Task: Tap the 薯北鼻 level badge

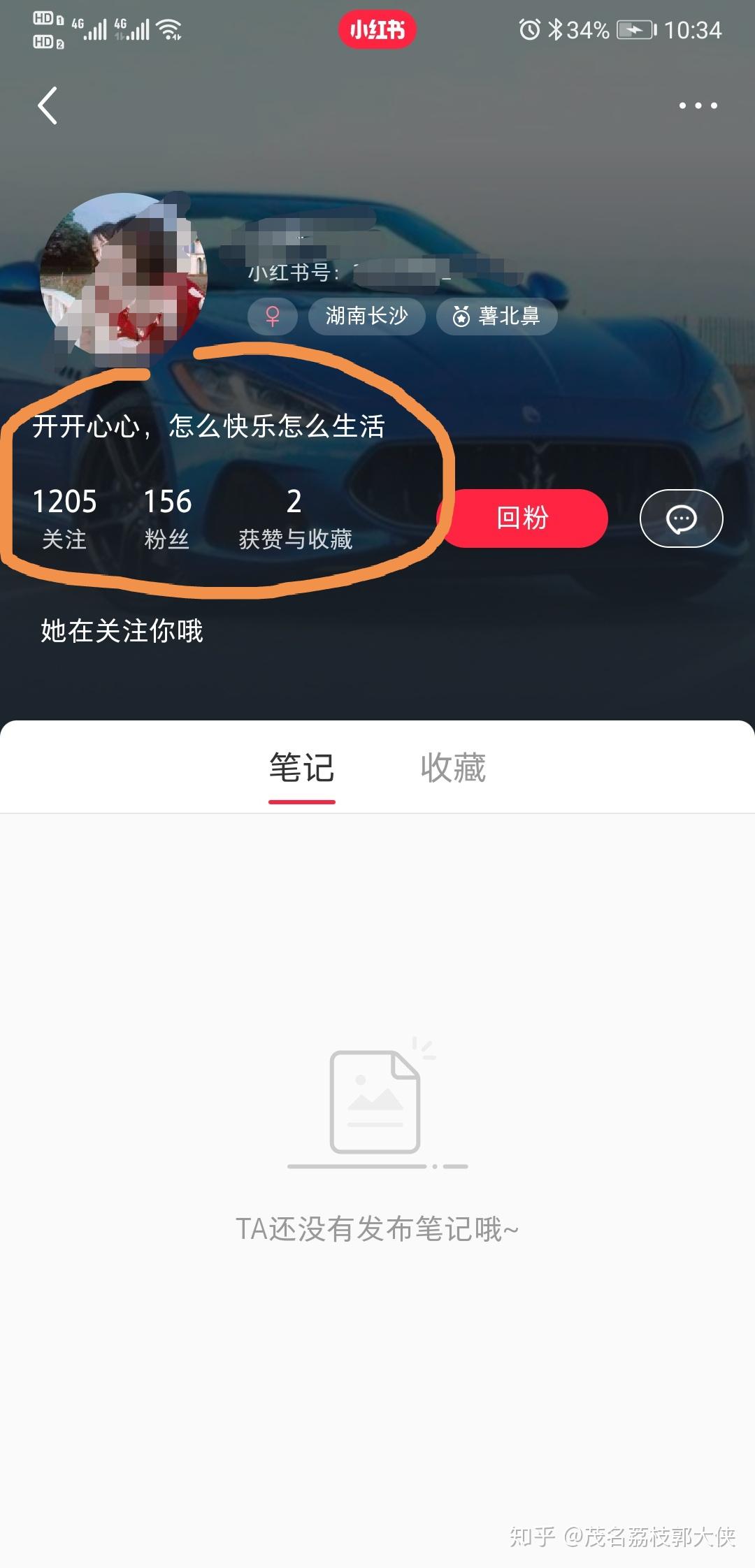Action: tap(496, 317)
